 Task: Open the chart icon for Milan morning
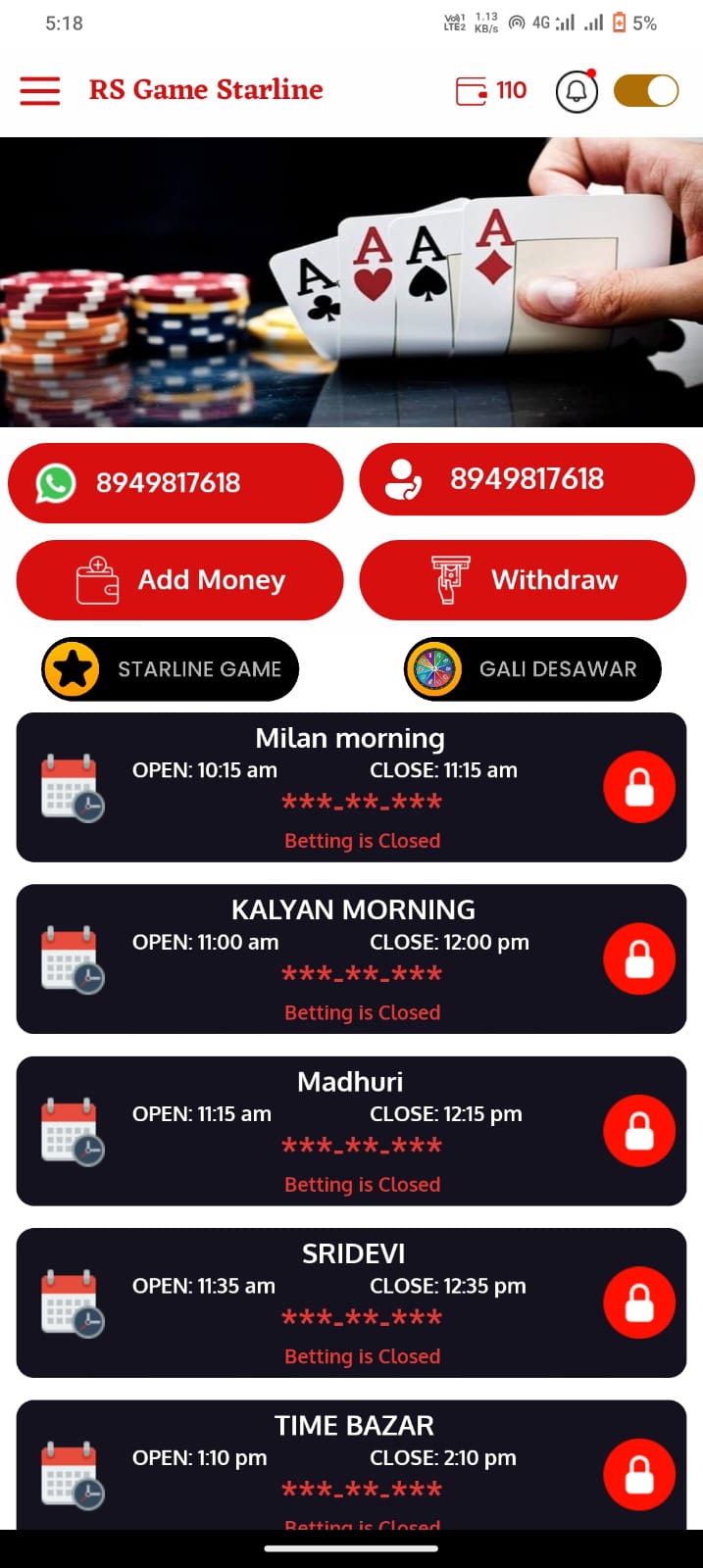pos(73,788)
